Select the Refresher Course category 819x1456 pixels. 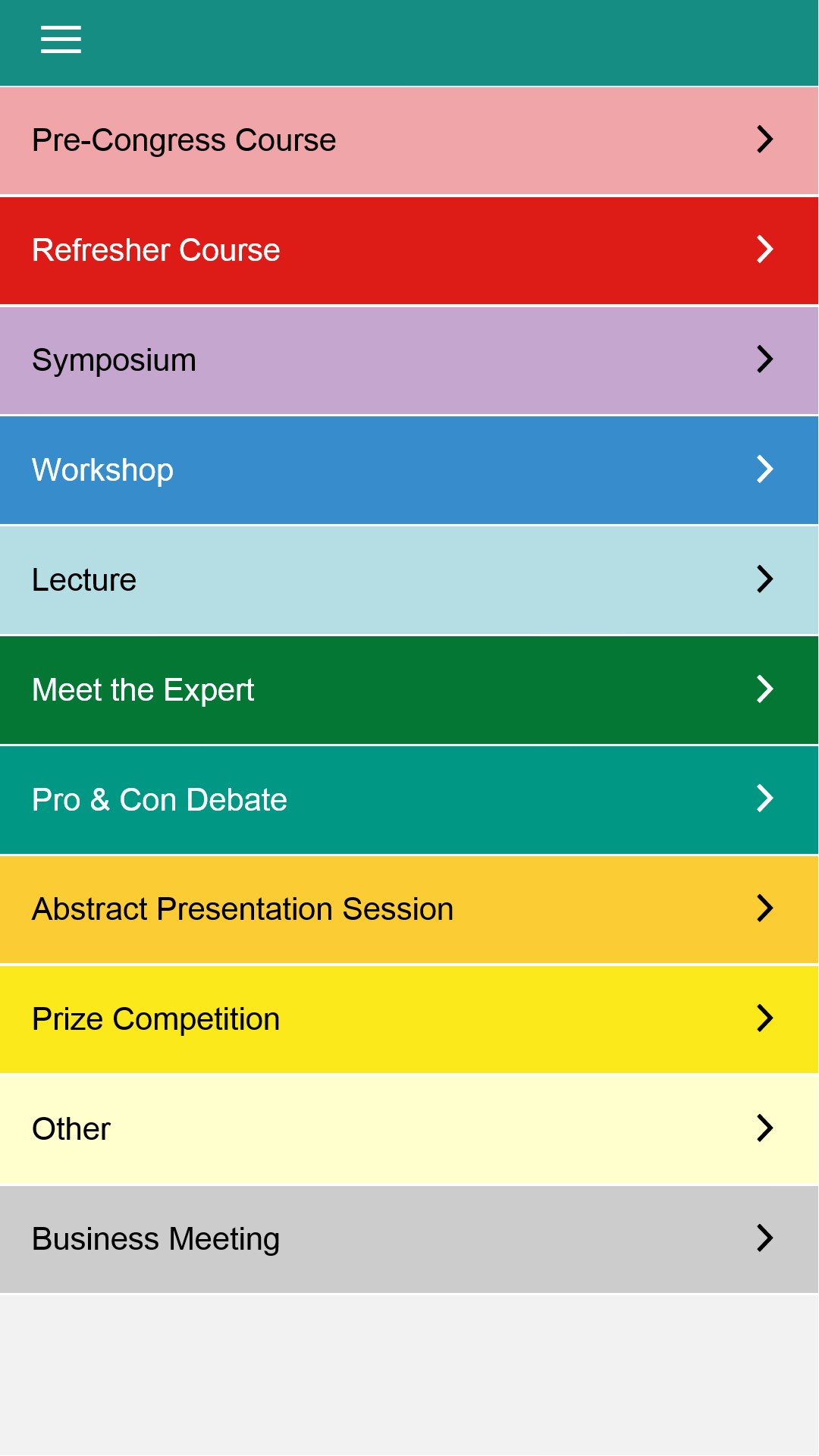click(x=409, y=250)
